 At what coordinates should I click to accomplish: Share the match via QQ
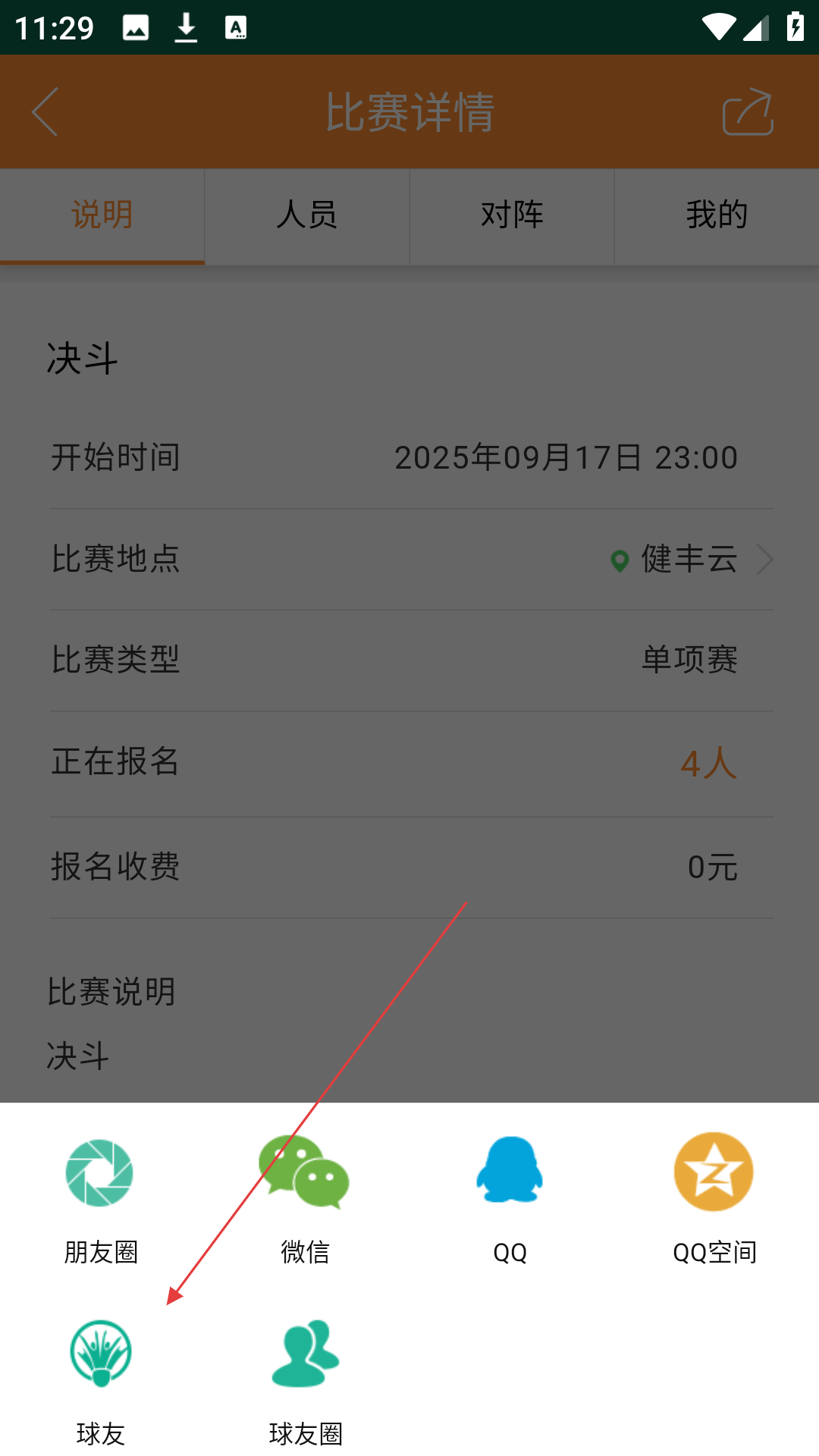click(510, 1194)
